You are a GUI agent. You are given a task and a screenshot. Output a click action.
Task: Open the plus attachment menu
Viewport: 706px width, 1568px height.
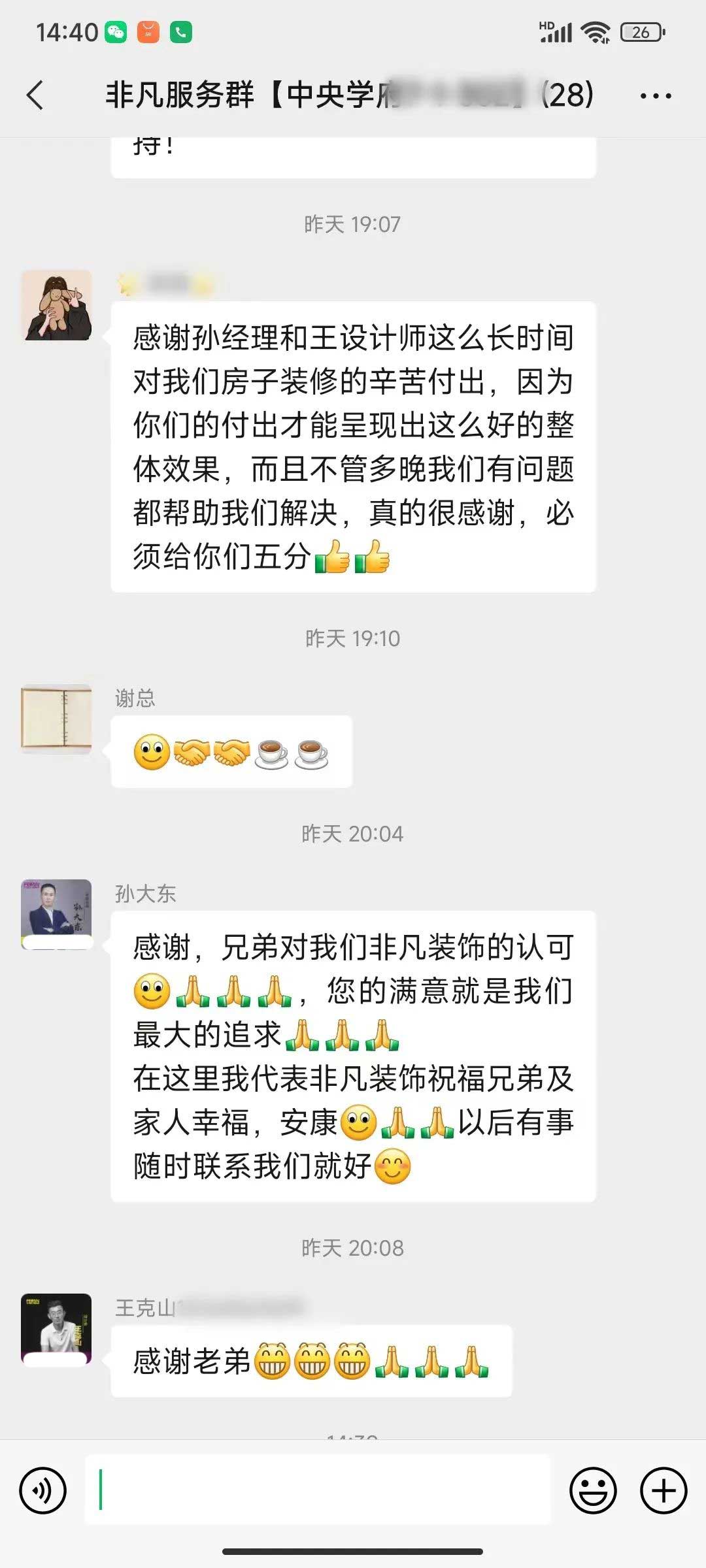click(663, 1490)
